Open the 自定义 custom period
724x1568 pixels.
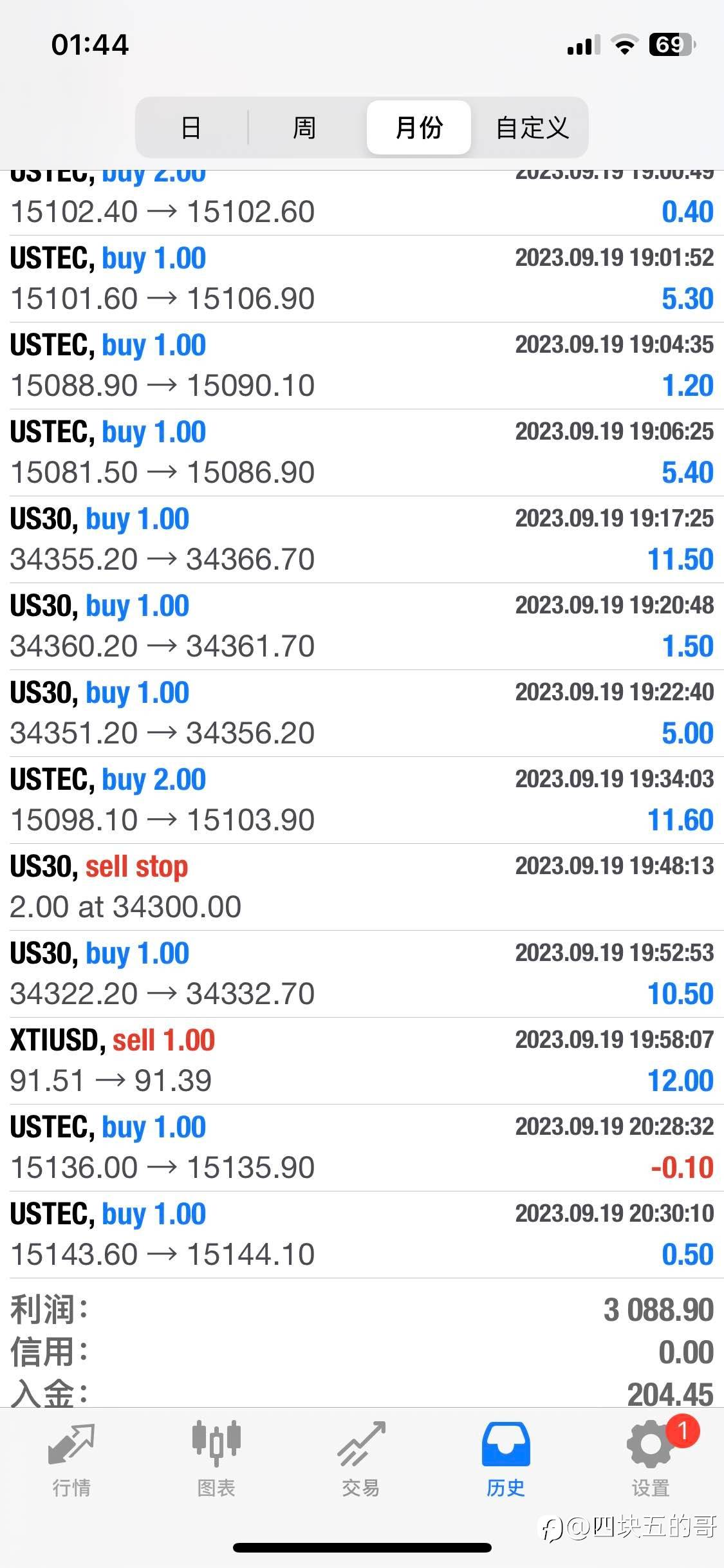pos(532,127)
